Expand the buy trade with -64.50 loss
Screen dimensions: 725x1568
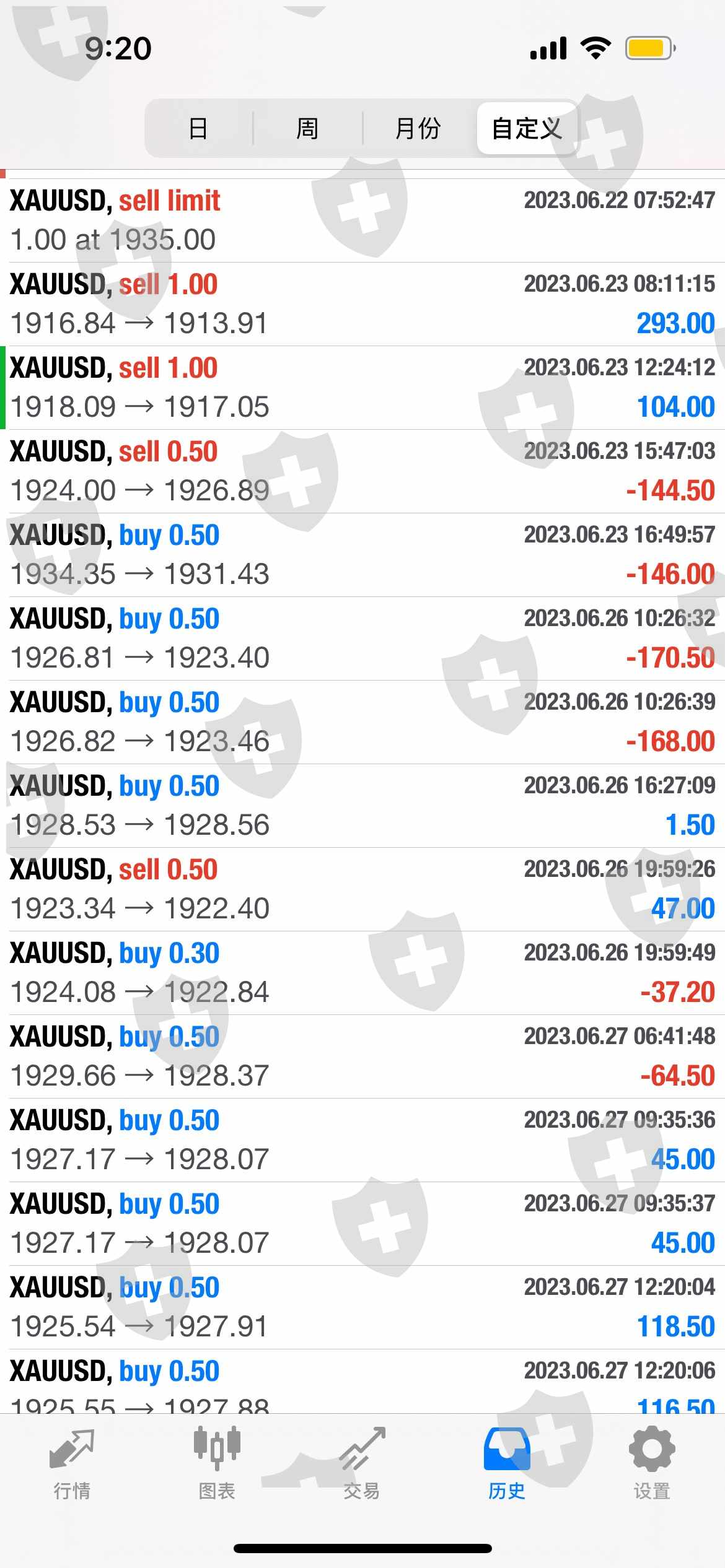coord(362,1056)
